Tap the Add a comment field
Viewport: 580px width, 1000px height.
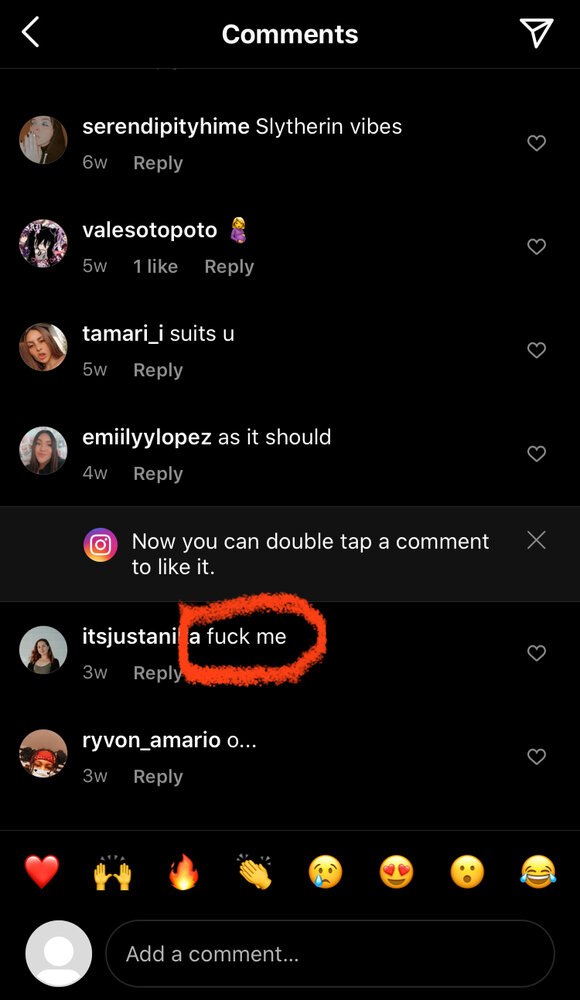(330, 954)
